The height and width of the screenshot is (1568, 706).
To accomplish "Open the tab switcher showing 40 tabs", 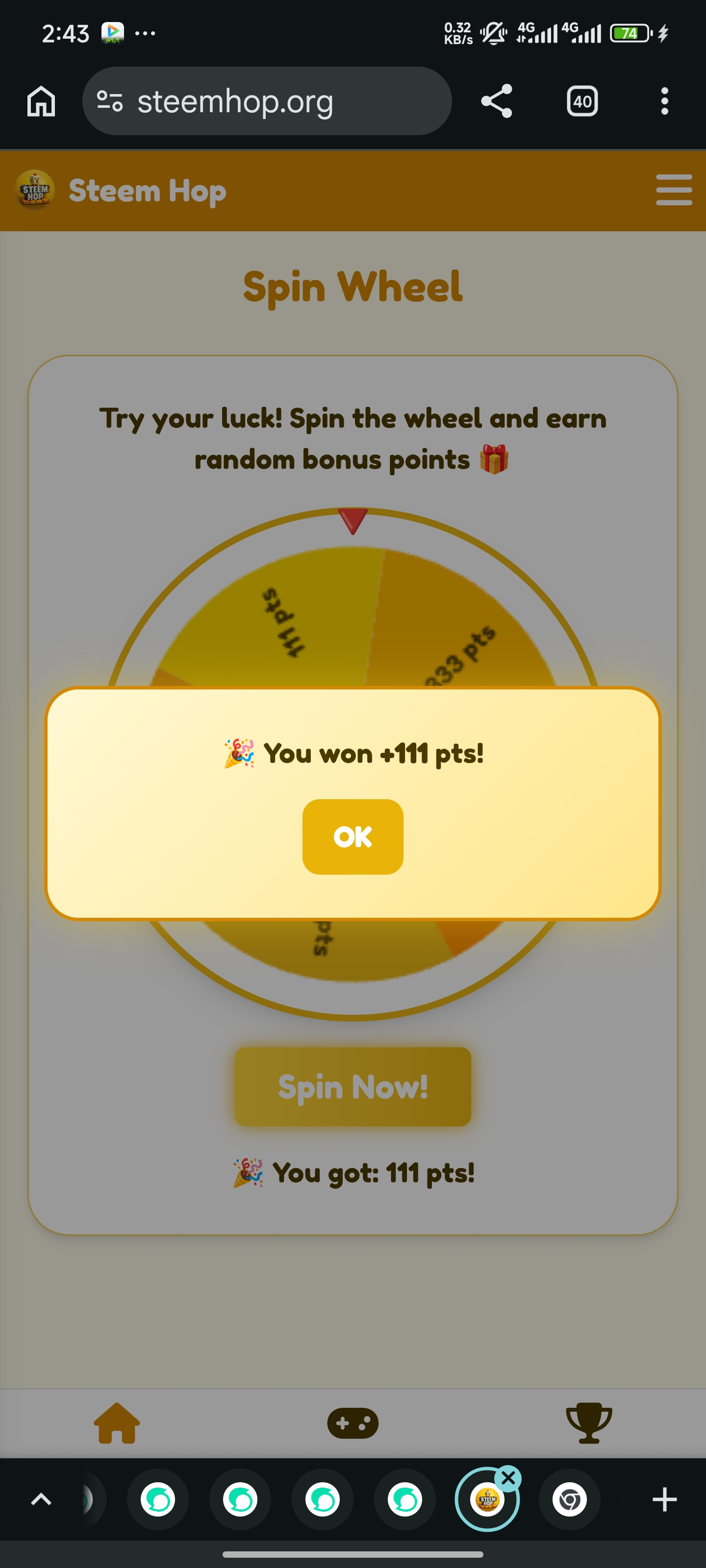I will click(x=582, y=101).
